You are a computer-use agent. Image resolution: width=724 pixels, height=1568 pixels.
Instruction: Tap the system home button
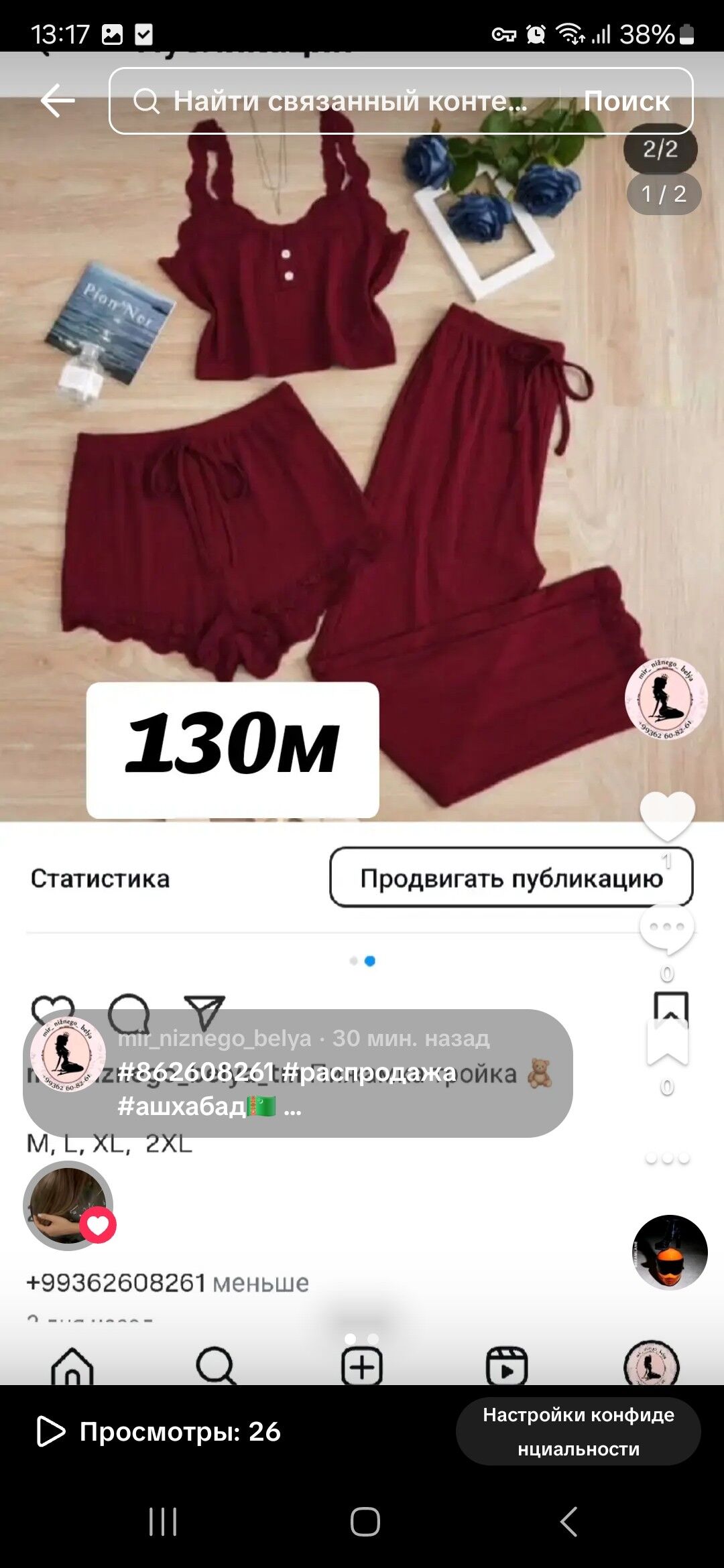coord(365,1521)
